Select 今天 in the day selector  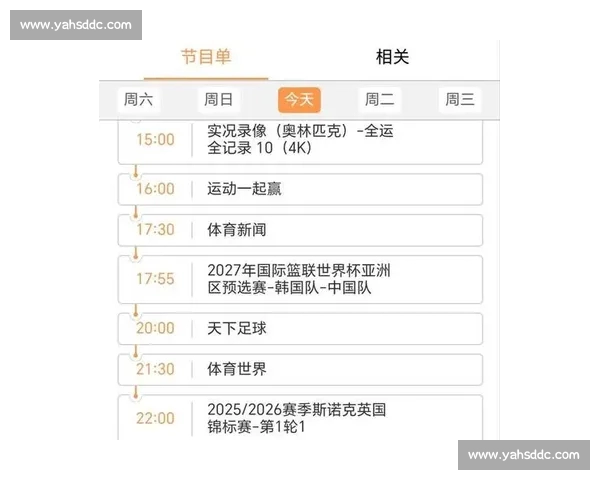click(x=299, y=99)
